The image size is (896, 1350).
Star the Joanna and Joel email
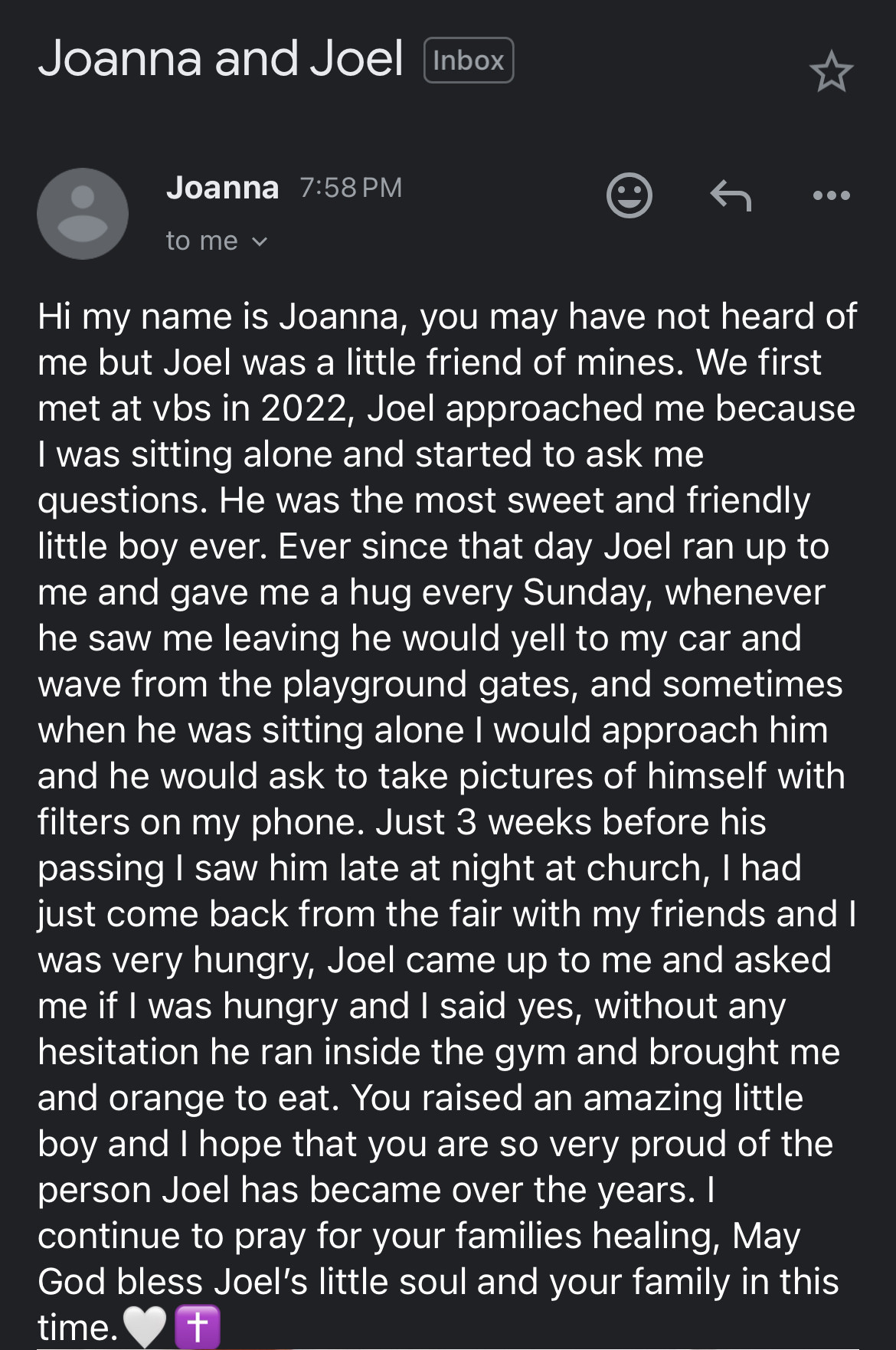pos(831,72)
